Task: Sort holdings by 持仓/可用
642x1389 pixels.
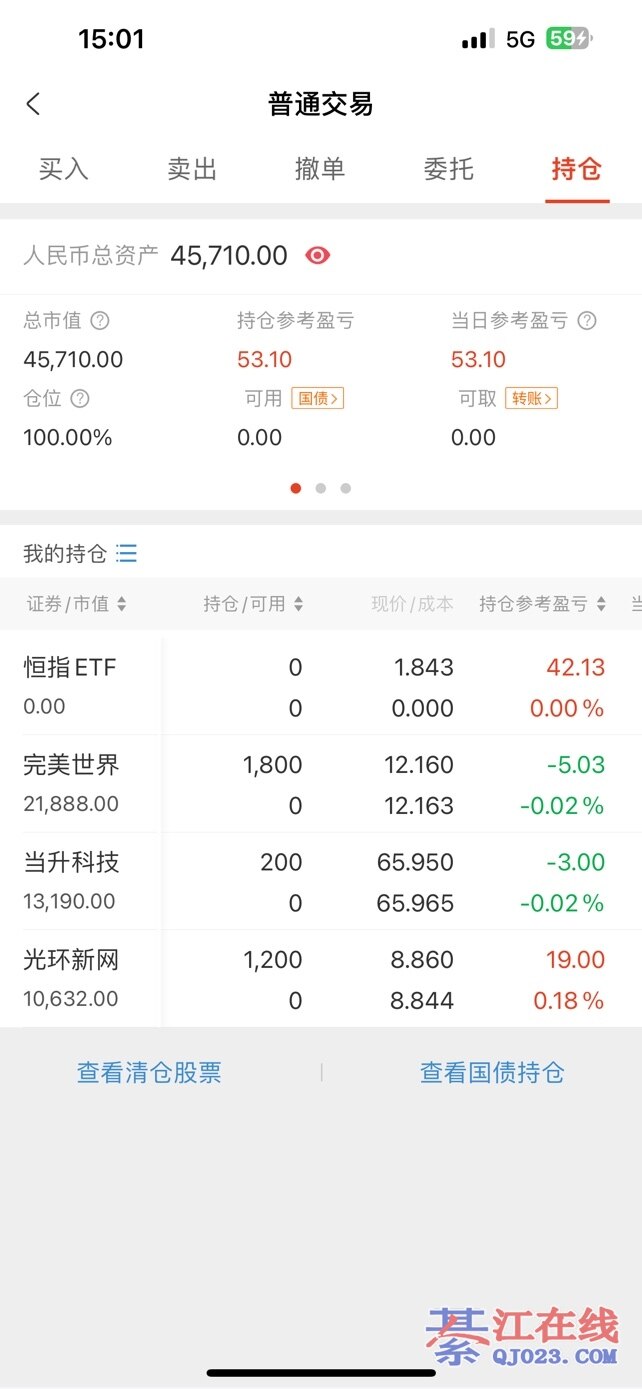Action: pyautogui.click(x=254, y=604)
